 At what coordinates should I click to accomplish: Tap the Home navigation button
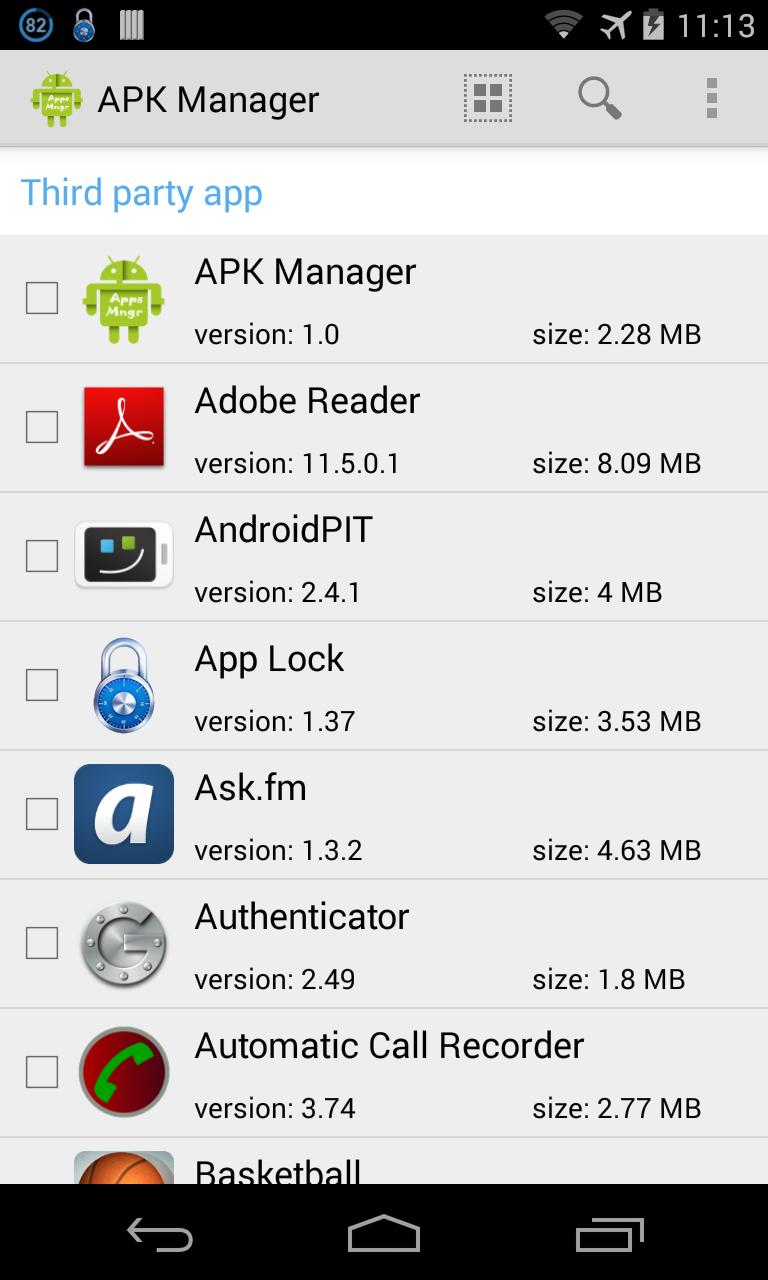click(x=383, y=1235)
